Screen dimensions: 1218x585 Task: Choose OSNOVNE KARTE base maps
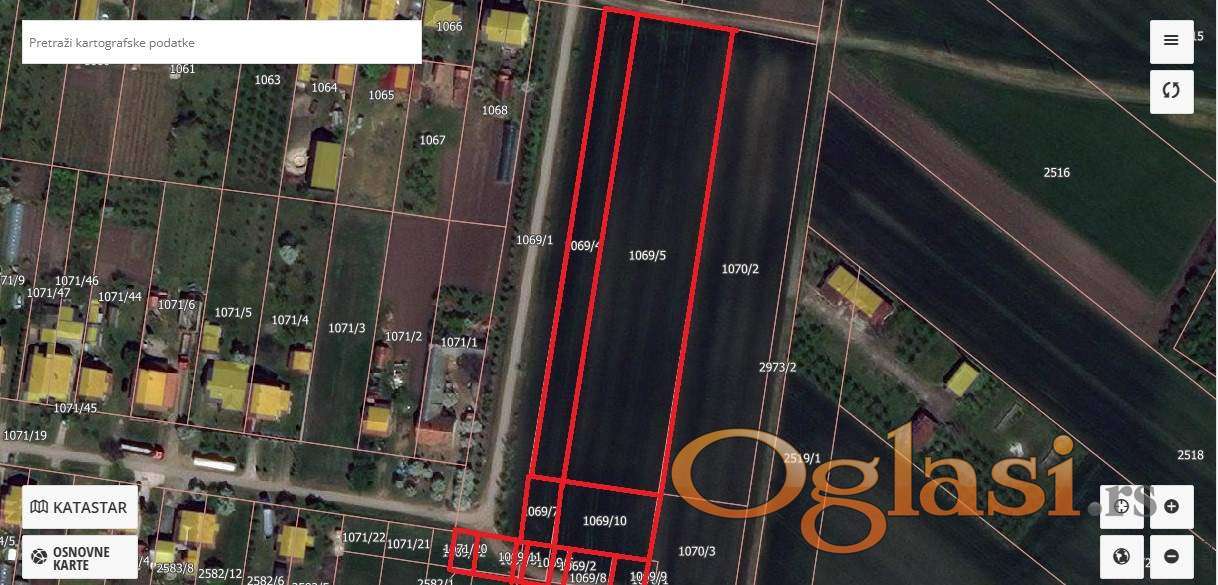80,558
